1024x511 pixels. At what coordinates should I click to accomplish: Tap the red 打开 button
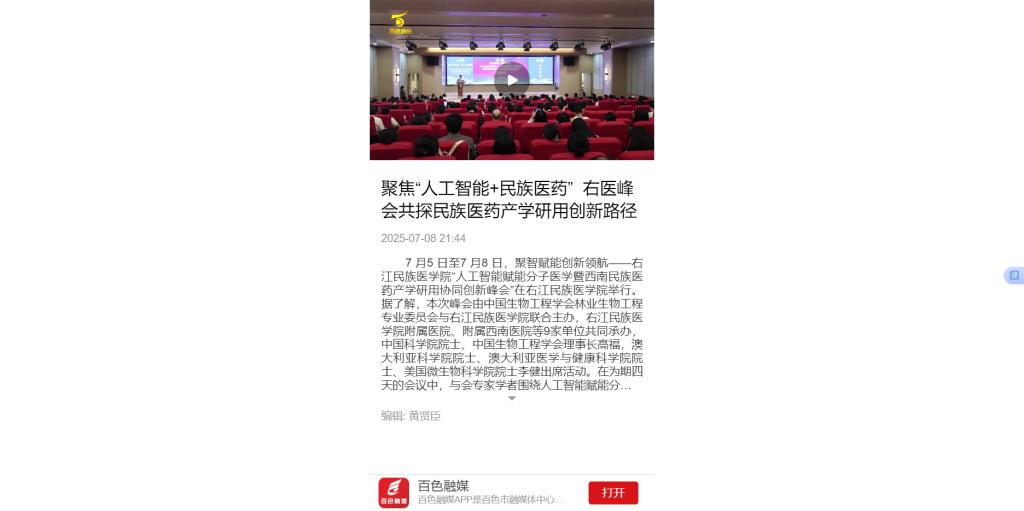(613, 492)
